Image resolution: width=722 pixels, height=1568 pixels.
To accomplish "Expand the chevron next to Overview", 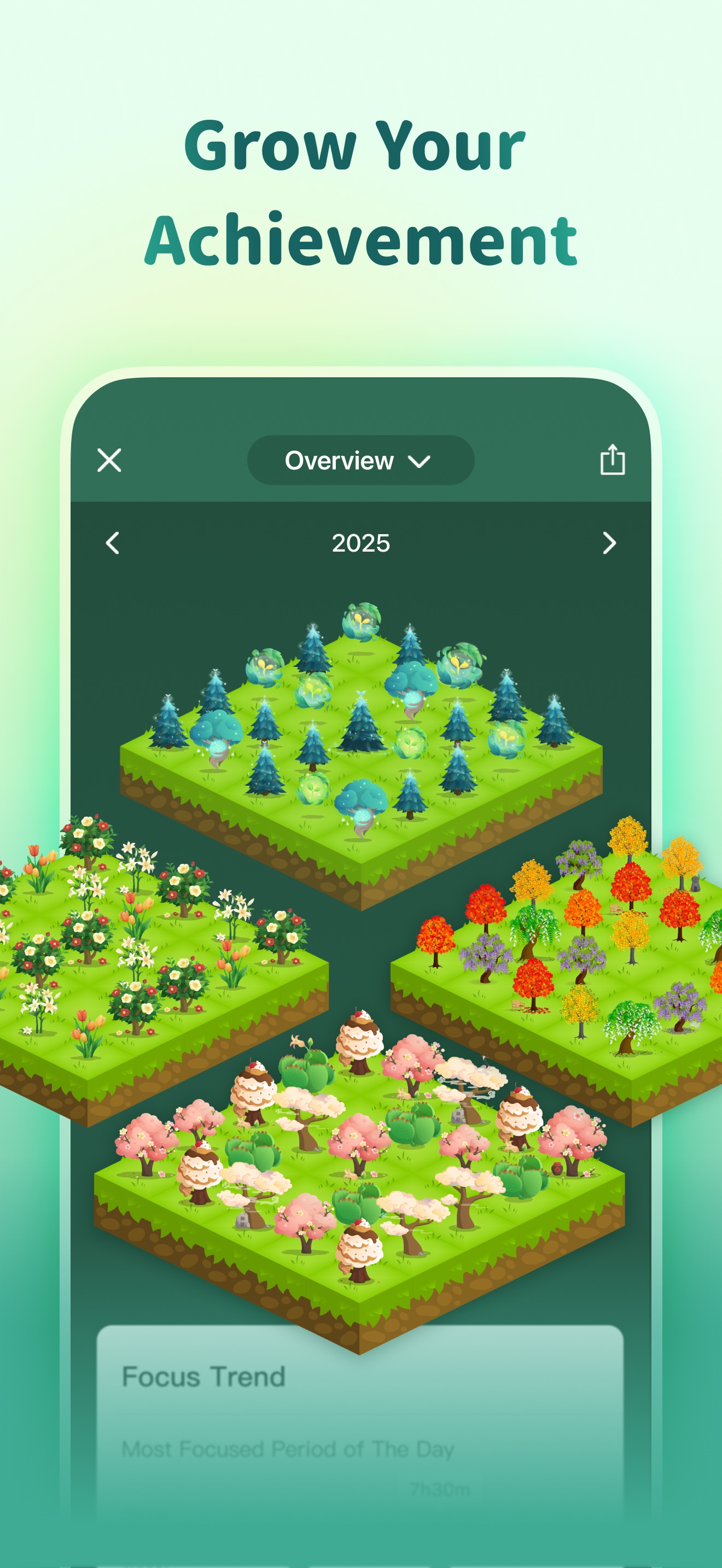I will (x=419, y=463).
